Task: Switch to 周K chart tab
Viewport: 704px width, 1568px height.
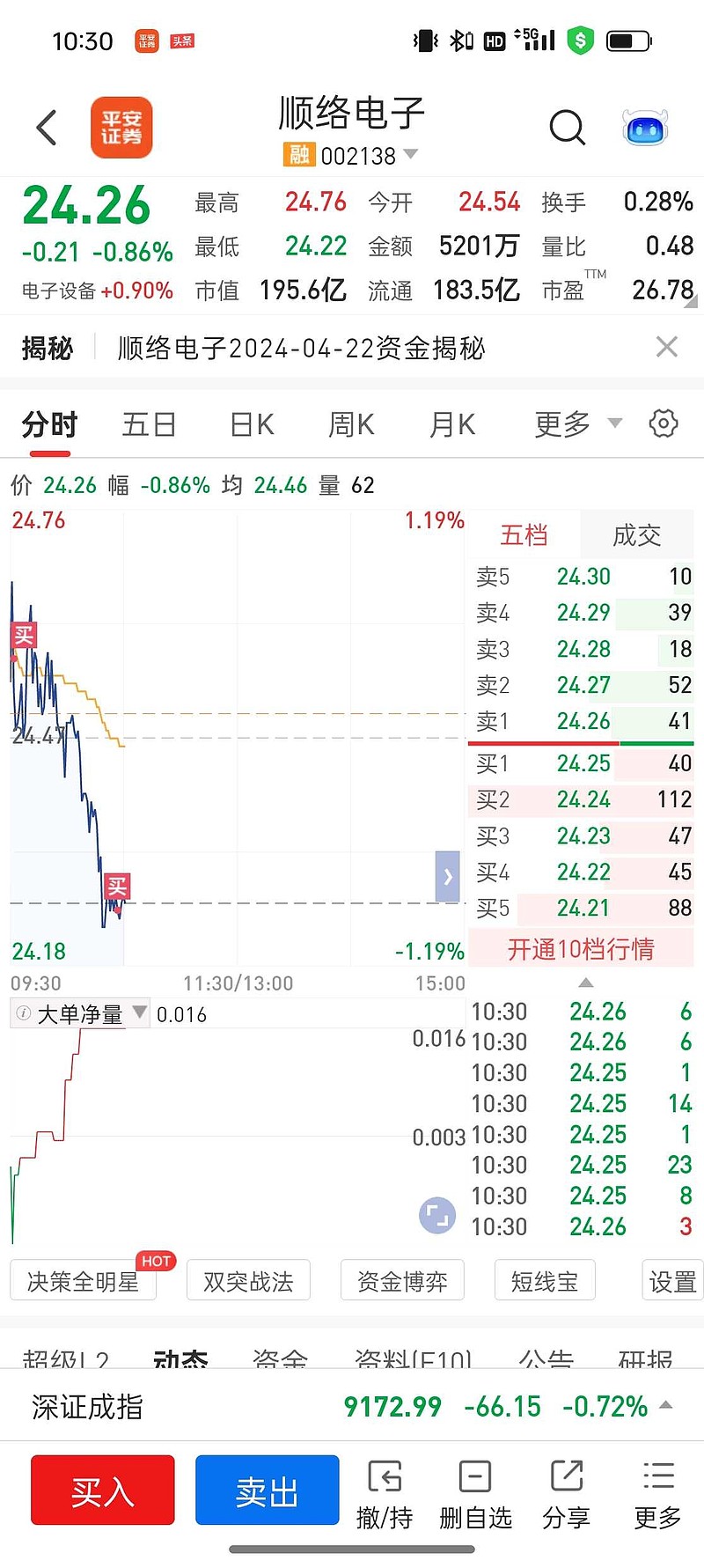Action: point(351,424)
